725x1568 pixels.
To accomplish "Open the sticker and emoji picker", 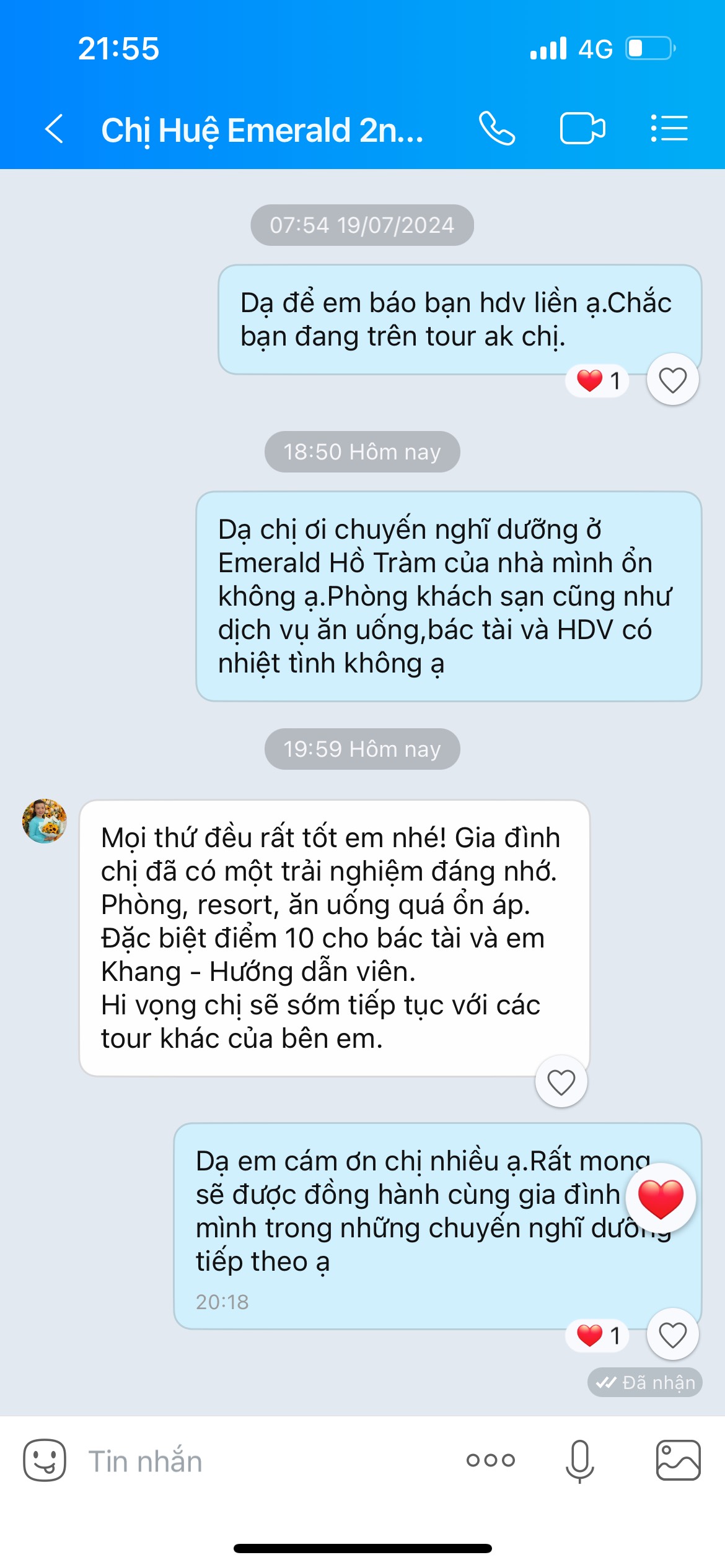I will [x=45, y=1460].
